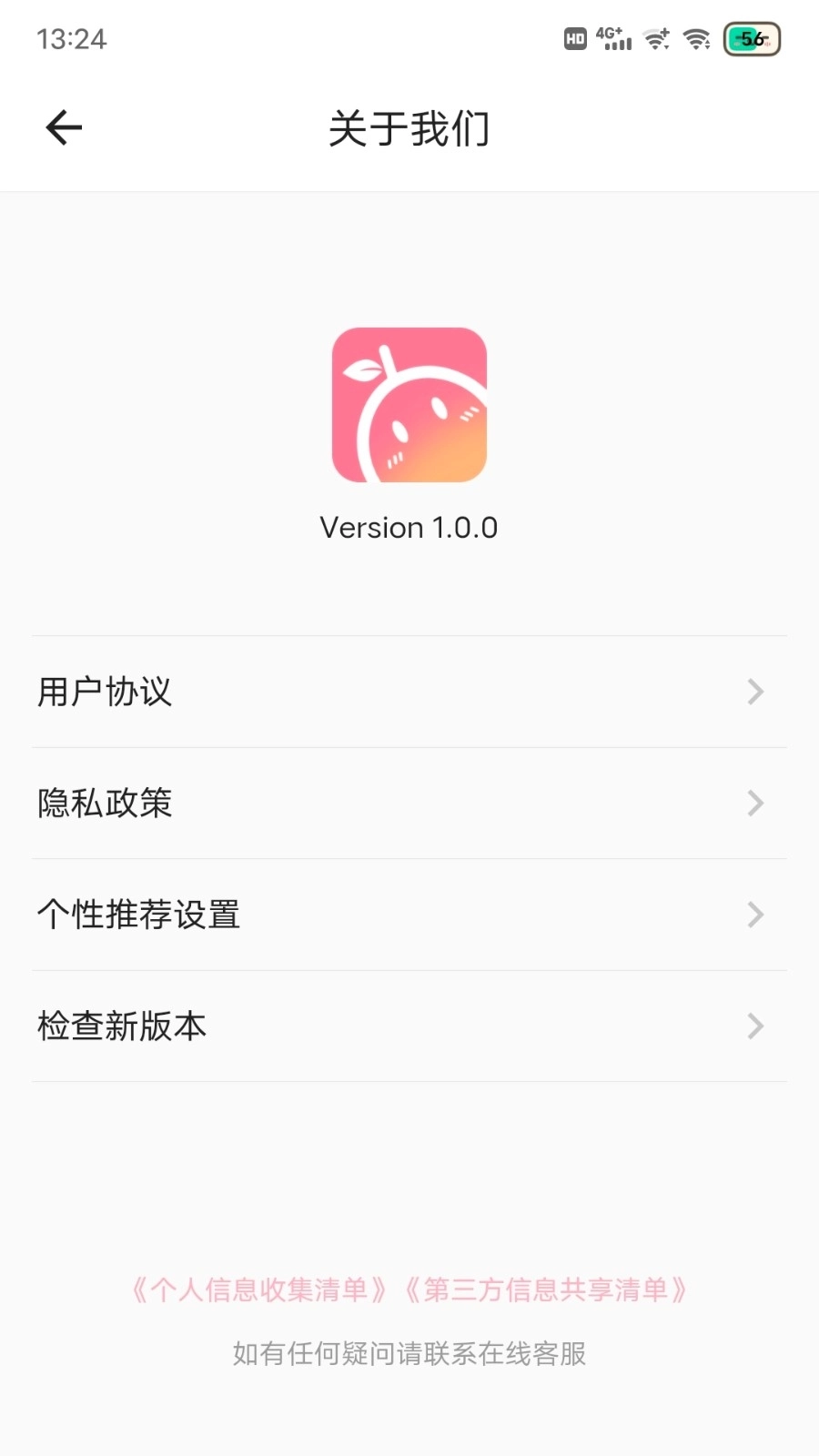819x1456 pixels.
Task: Click the 如有任何疑问请联系在线客服 text
Action: tap(409, 1354)
